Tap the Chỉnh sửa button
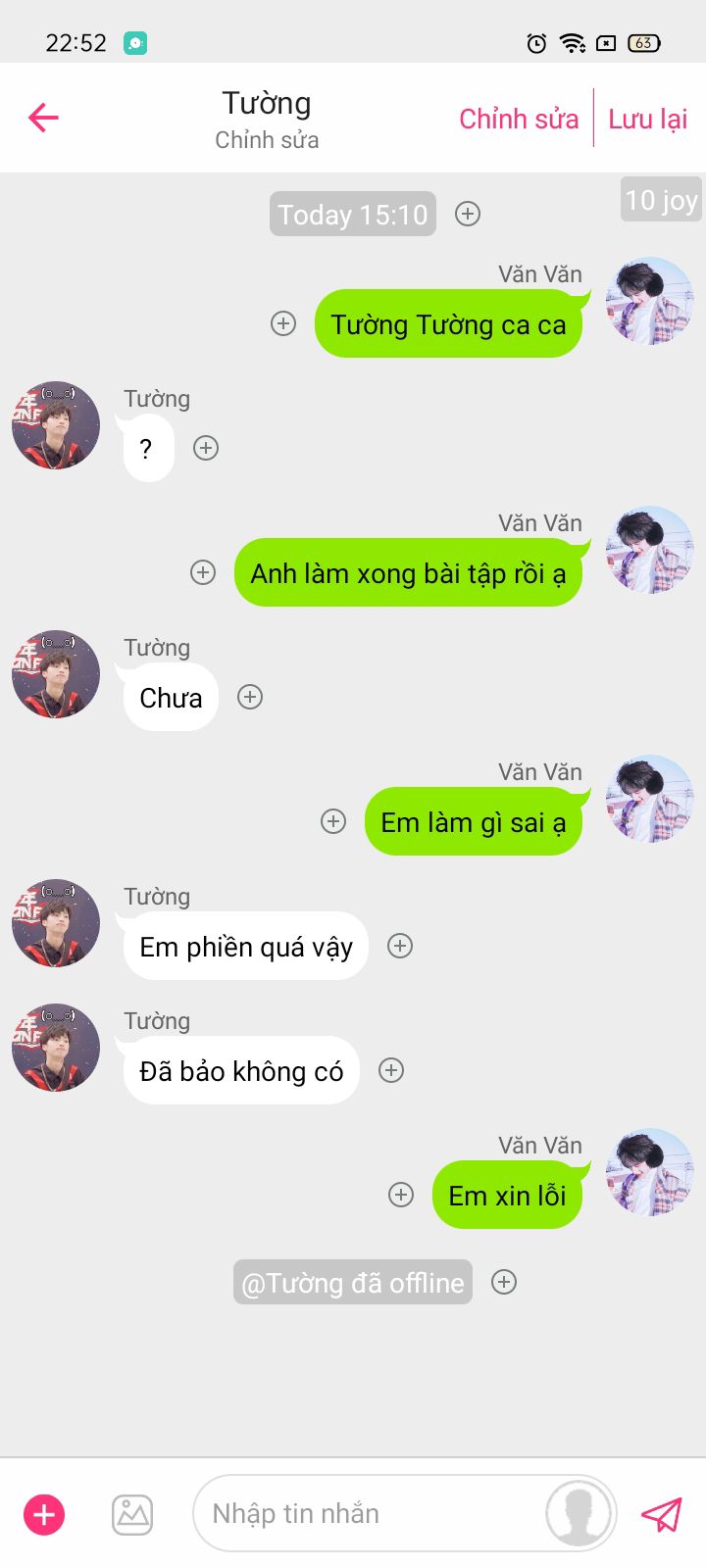Image resolution: width=706 pixels, height=1568 pixels. click(519, 119)
